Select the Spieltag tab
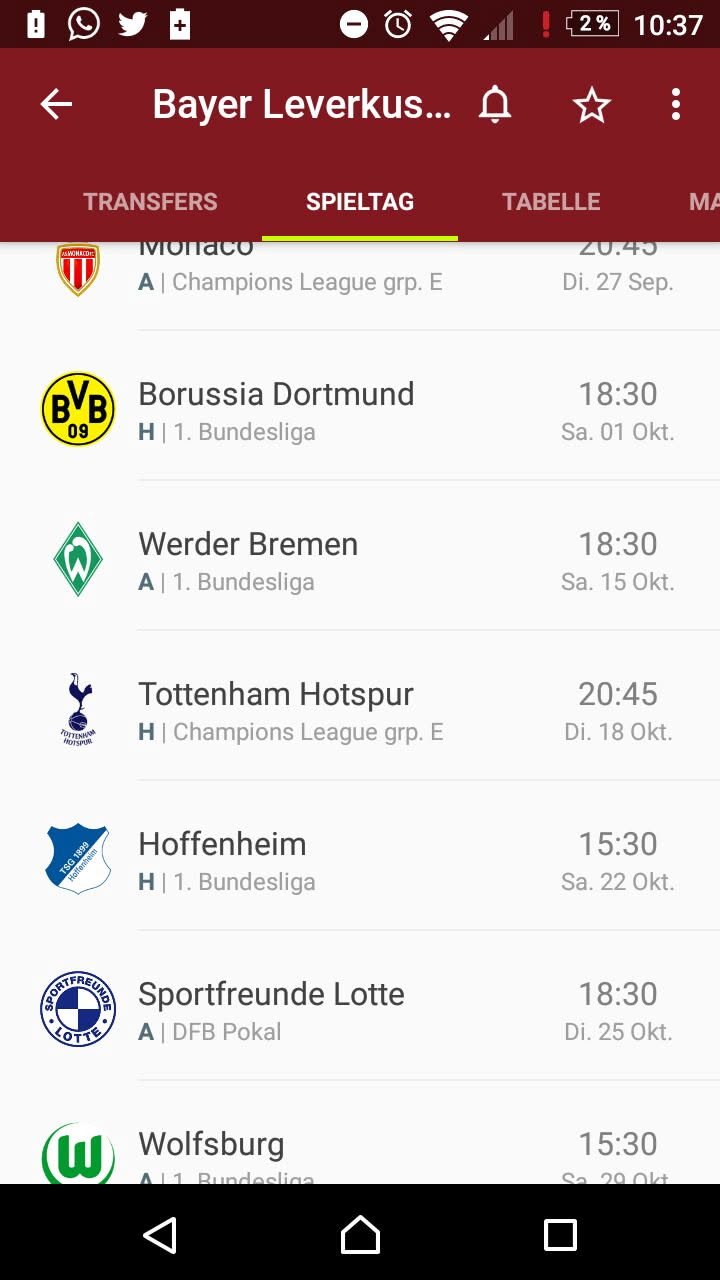Screen dimensions: 720x1280 (x=360, y=202)
